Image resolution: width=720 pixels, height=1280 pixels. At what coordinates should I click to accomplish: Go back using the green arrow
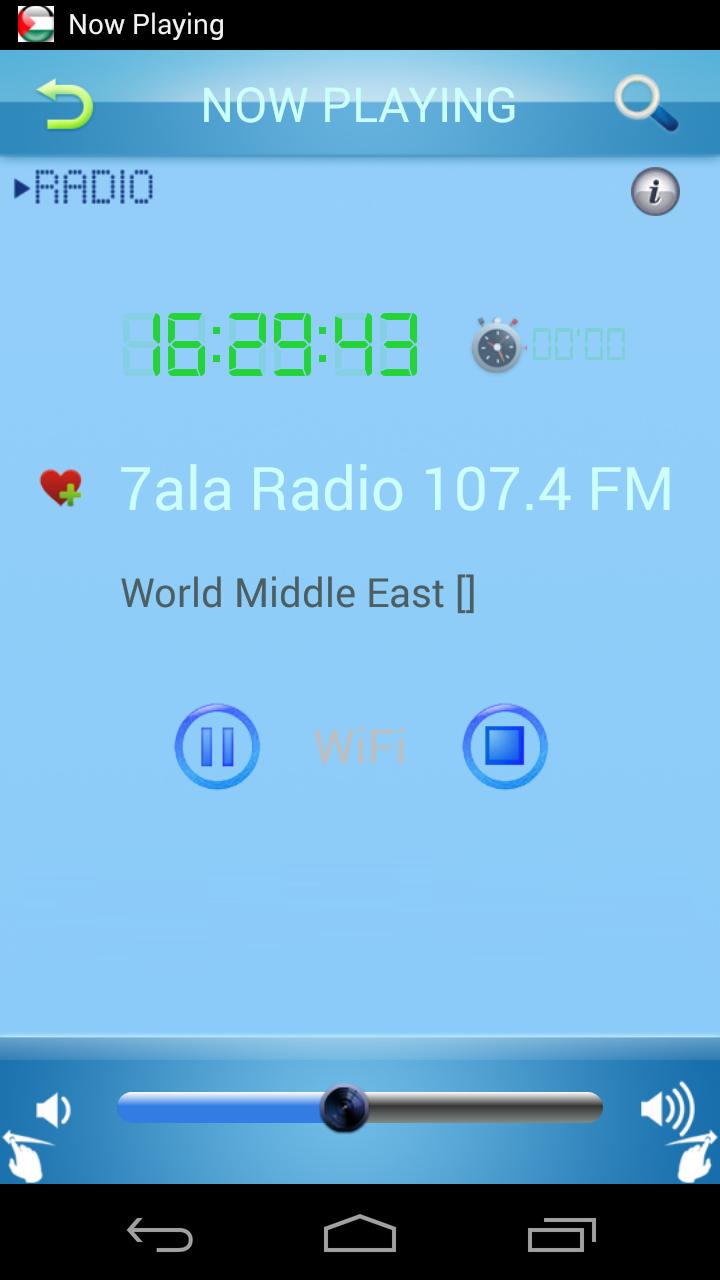tap(65, 104)
